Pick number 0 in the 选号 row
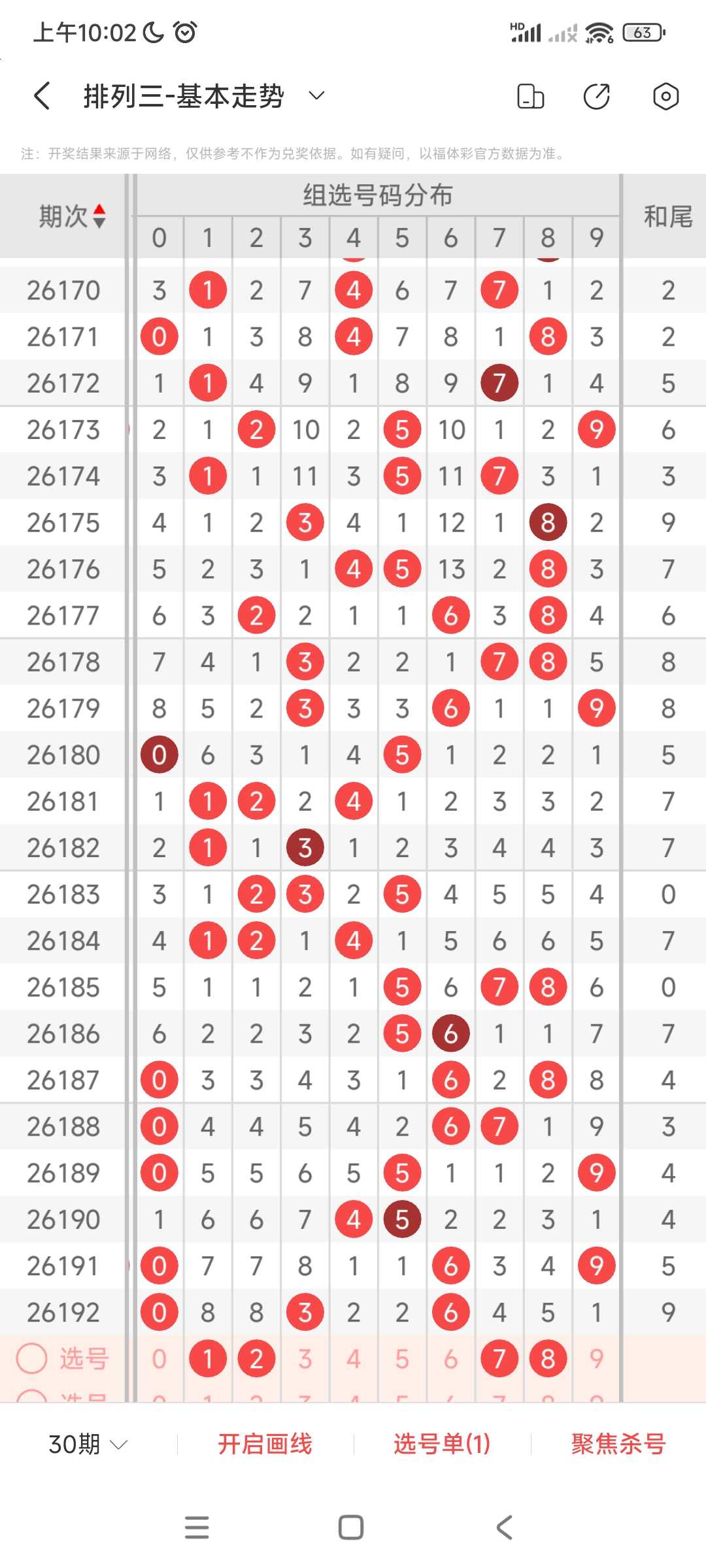Viewport: 706px width, 1568px height. point(160,1358)
